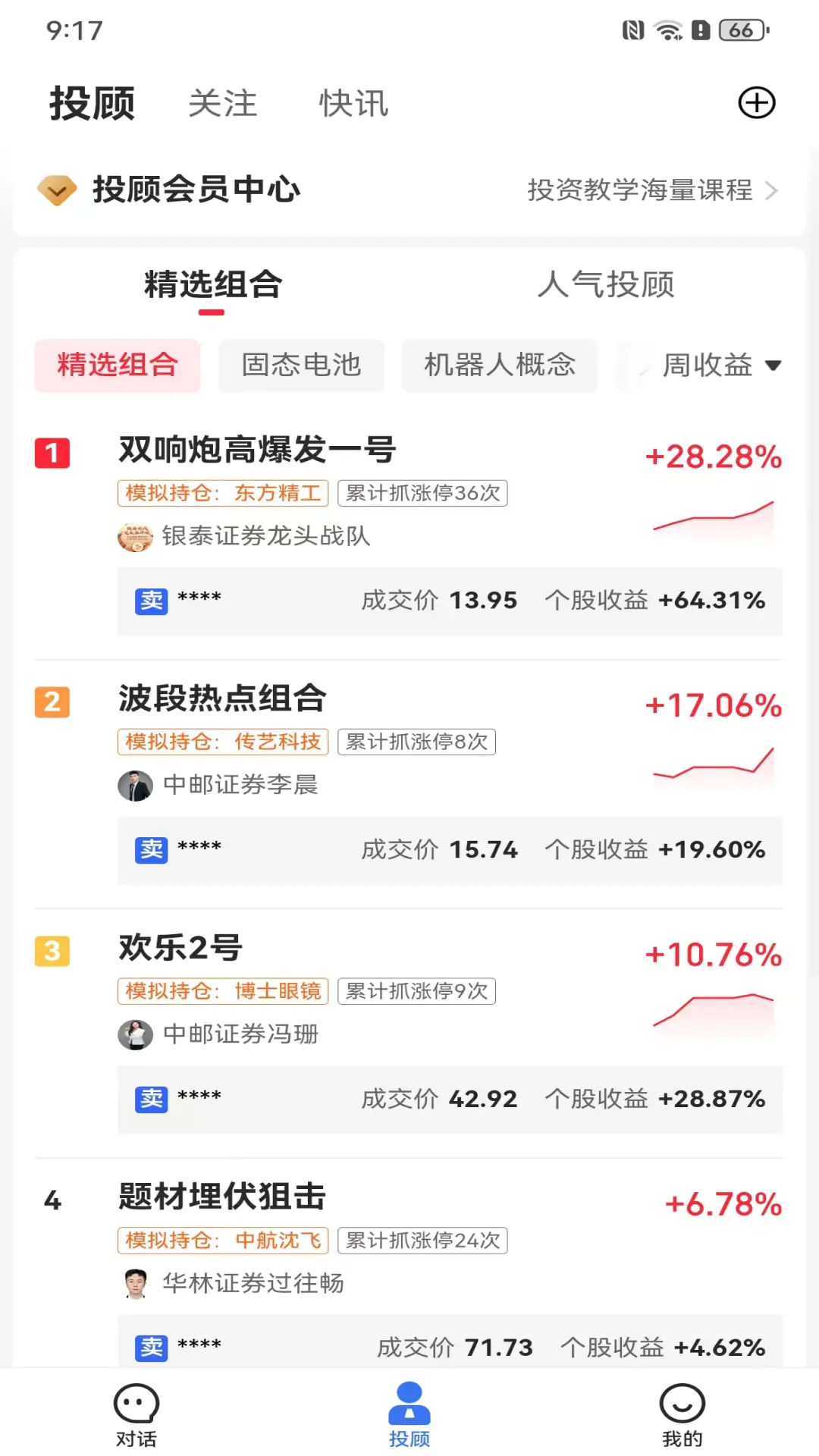Select the 机器人概念 filter chip
Viewport: 819px width, 1456px height.
499,366
